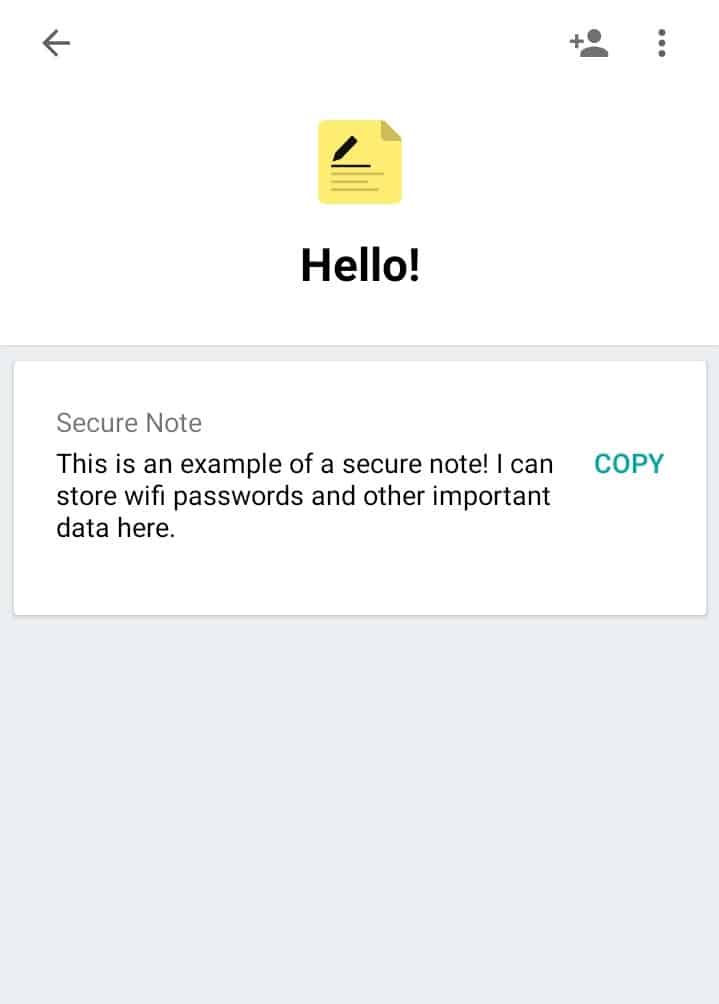Go back using the top-left arrow
This screenshot has width=719, height=1004.
click(56, 43)
